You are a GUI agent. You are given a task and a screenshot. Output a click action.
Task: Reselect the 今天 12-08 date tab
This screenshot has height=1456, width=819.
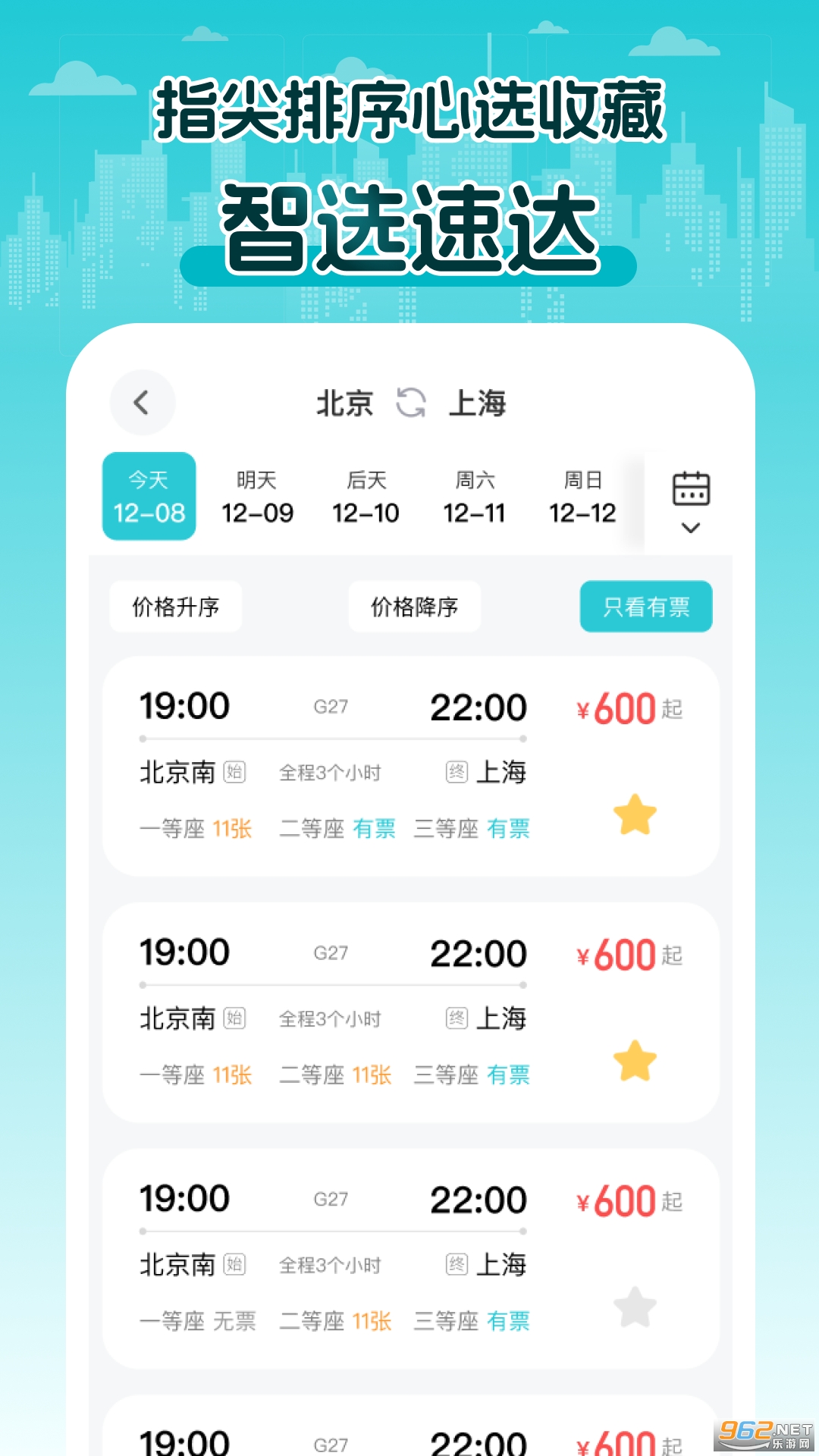pos(149,497)
